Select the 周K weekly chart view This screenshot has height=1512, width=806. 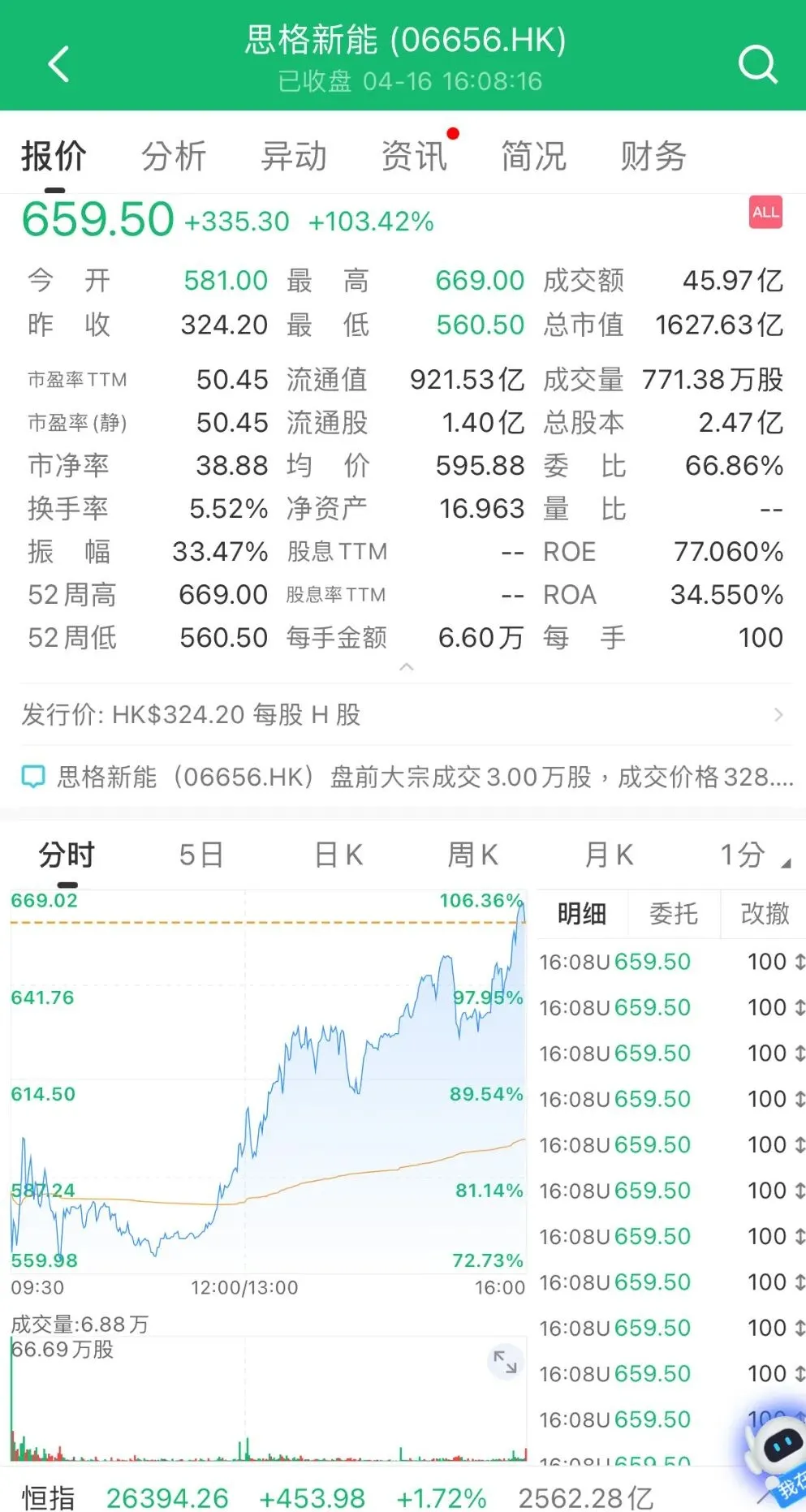472,854
